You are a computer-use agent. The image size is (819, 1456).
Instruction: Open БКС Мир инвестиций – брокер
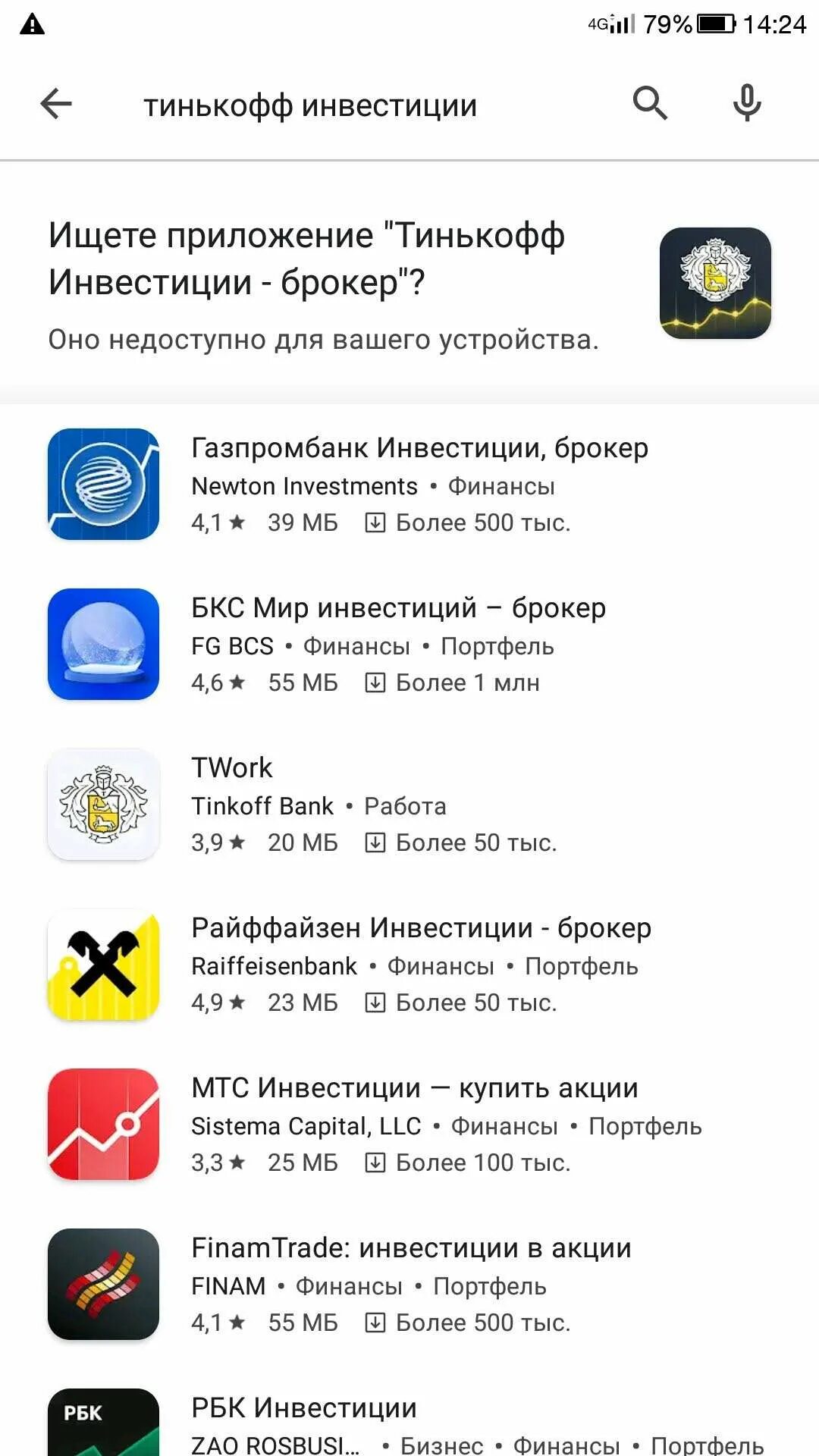click(x=409, y=645)
